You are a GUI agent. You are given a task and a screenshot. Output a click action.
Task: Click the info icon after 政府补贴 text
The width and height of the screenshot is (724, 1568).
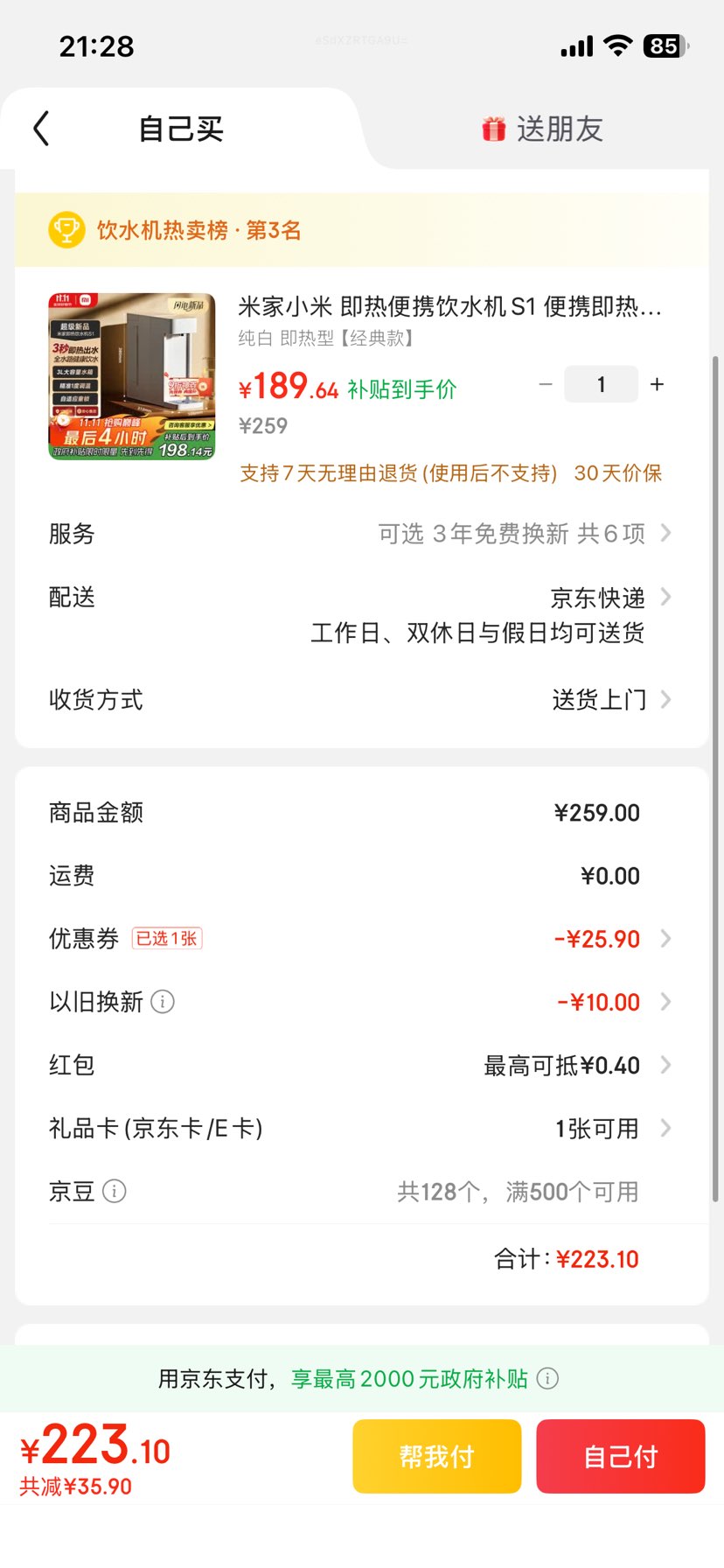coord(547,1377)
